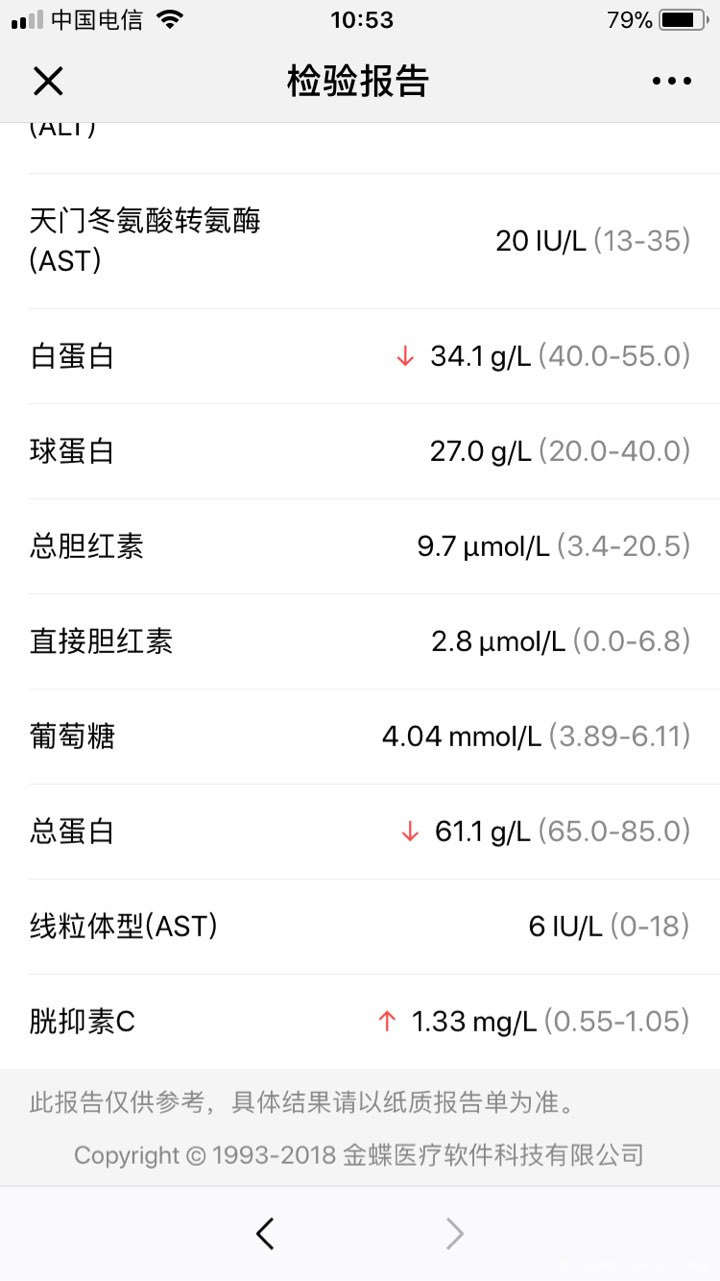Tap the red down arrow beside 白蛋白
Viewport: 720px width, 1281px height.
point(403,355)
